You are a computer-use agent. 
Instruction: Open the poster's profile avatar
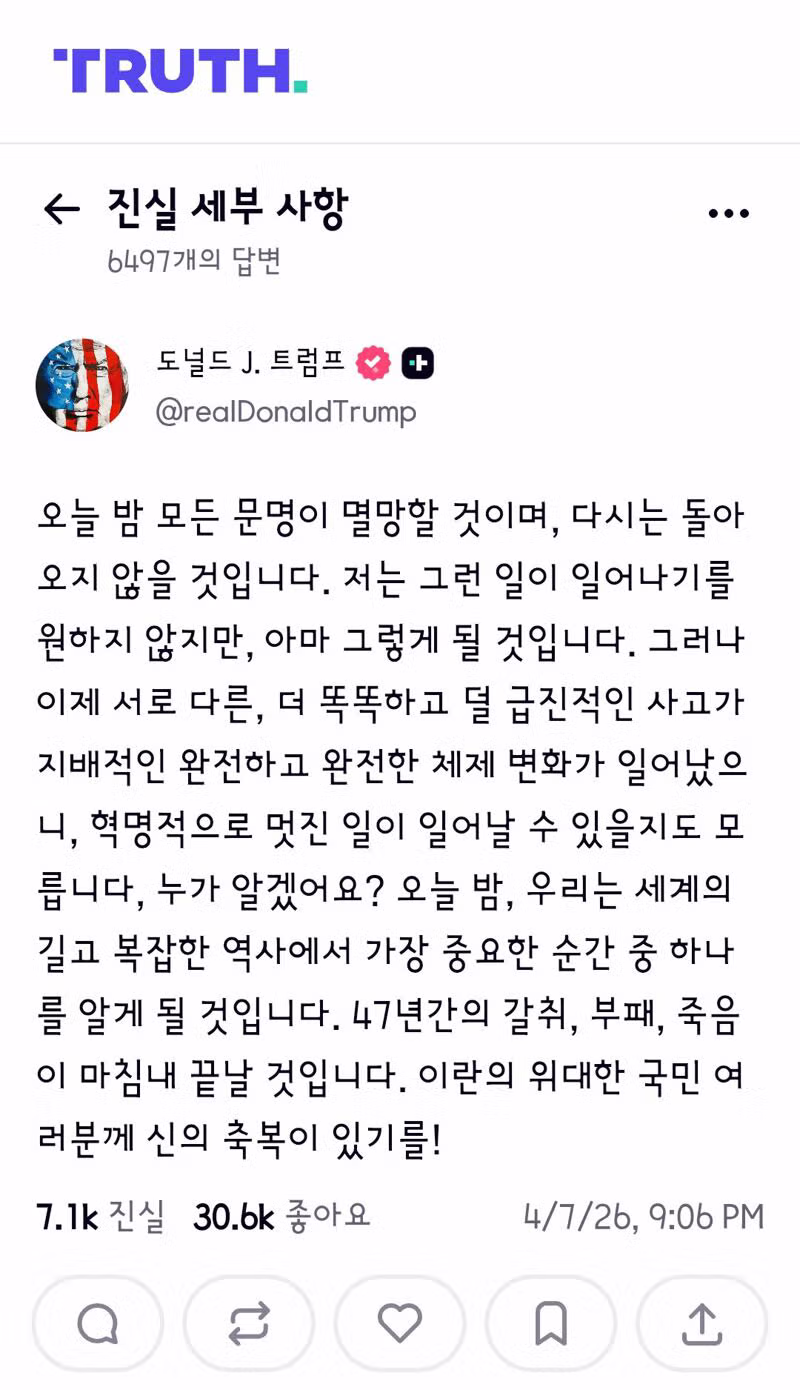(x=82, y=384)
